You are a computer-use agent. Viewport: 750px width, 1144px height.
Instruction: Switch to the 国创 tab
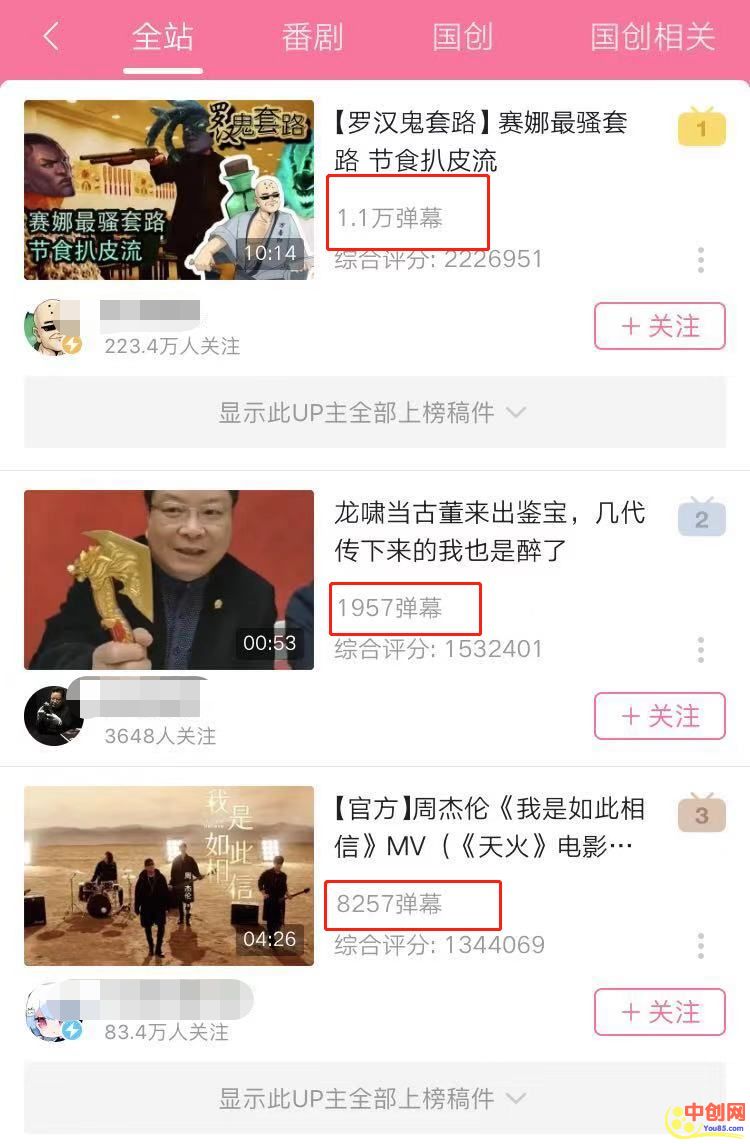coord(462,38)
